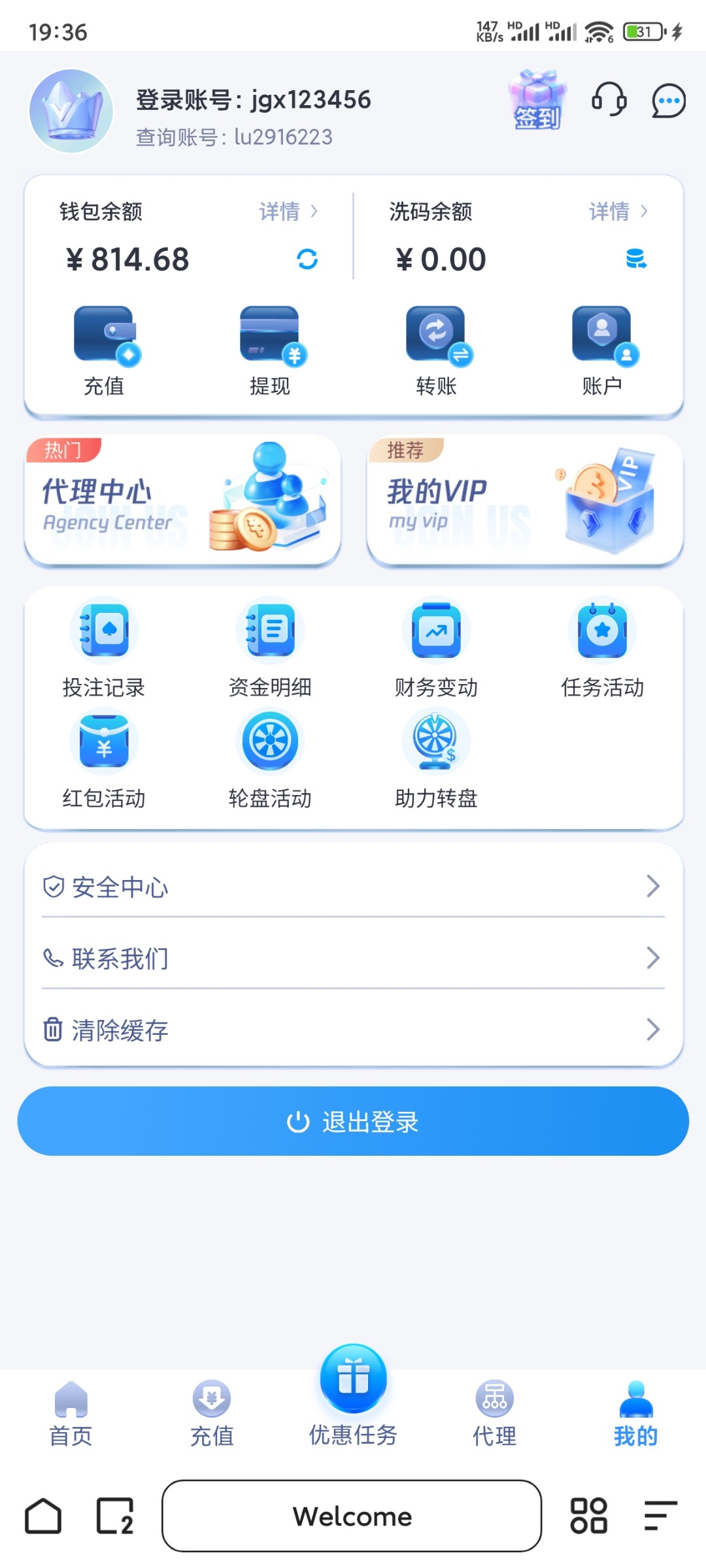The image size is (706, 1568).
Task: Open the 代理中心 Agency Center card
Action: click(182, 500)
